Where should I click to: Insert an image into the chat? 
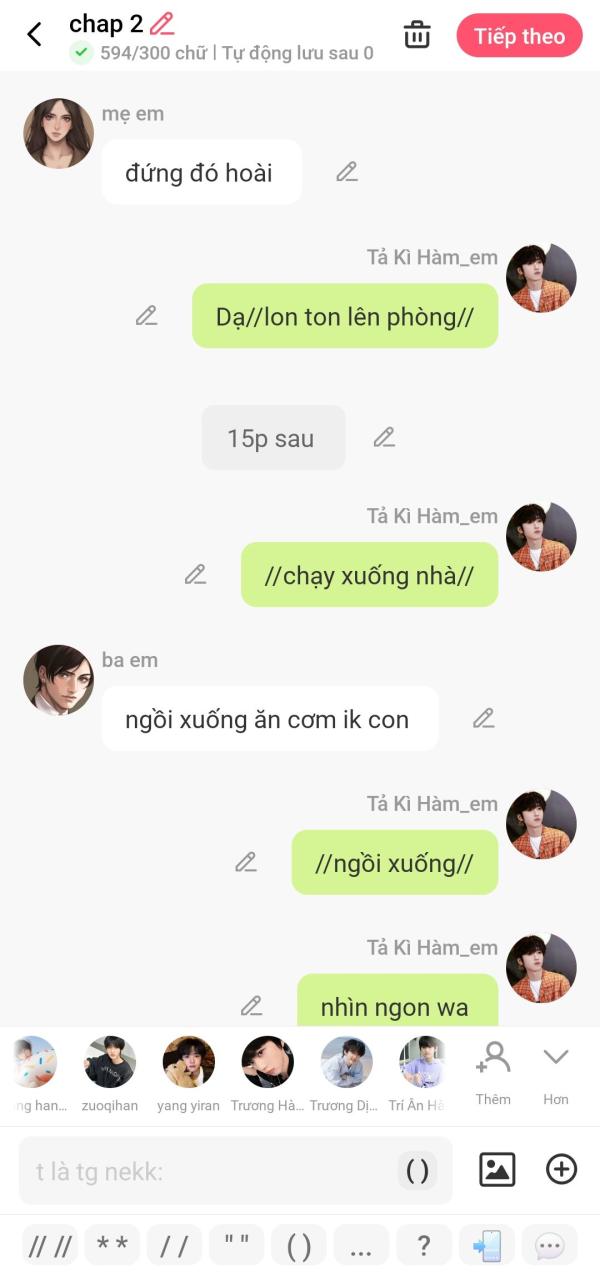click(497, 1169)
